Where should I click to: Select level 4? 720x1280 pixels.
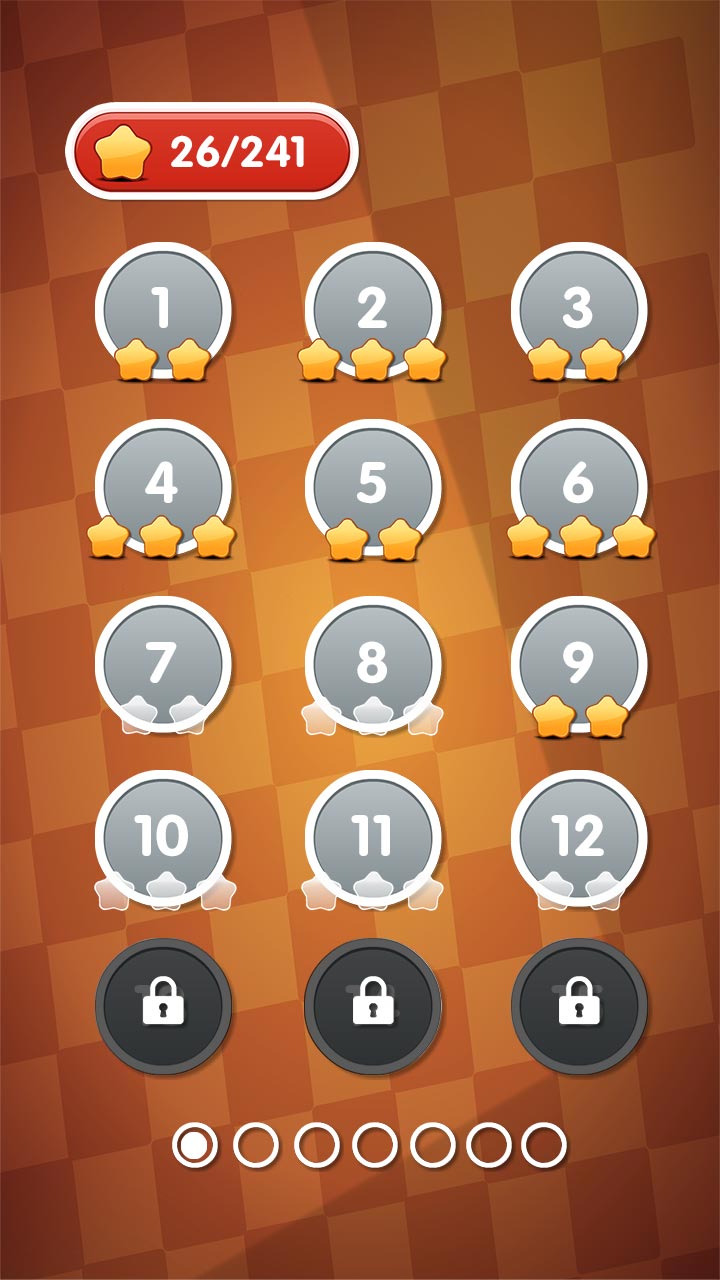click(x=163, y=485)
